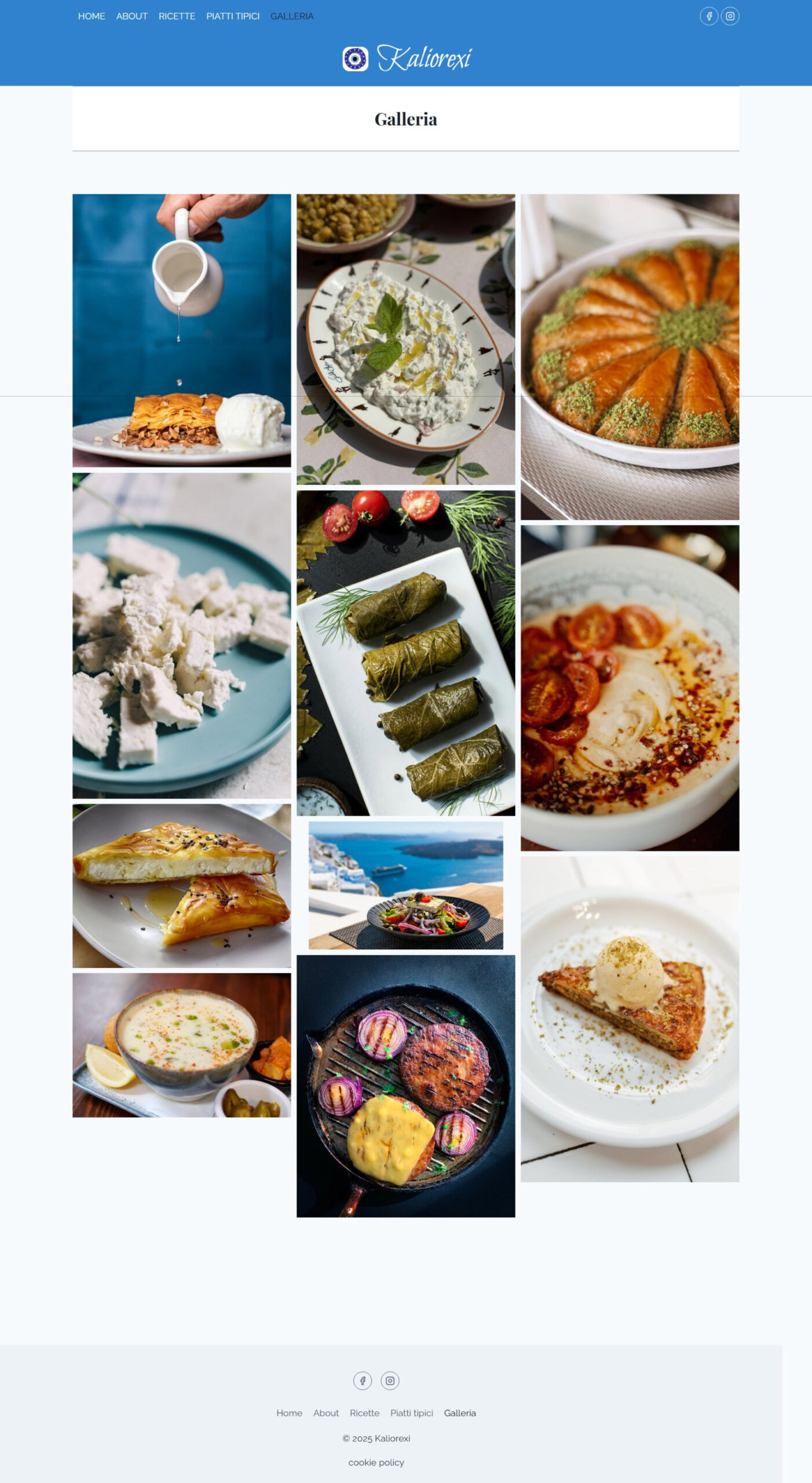Tap the footer Facebook icon

click(363, 1380)
